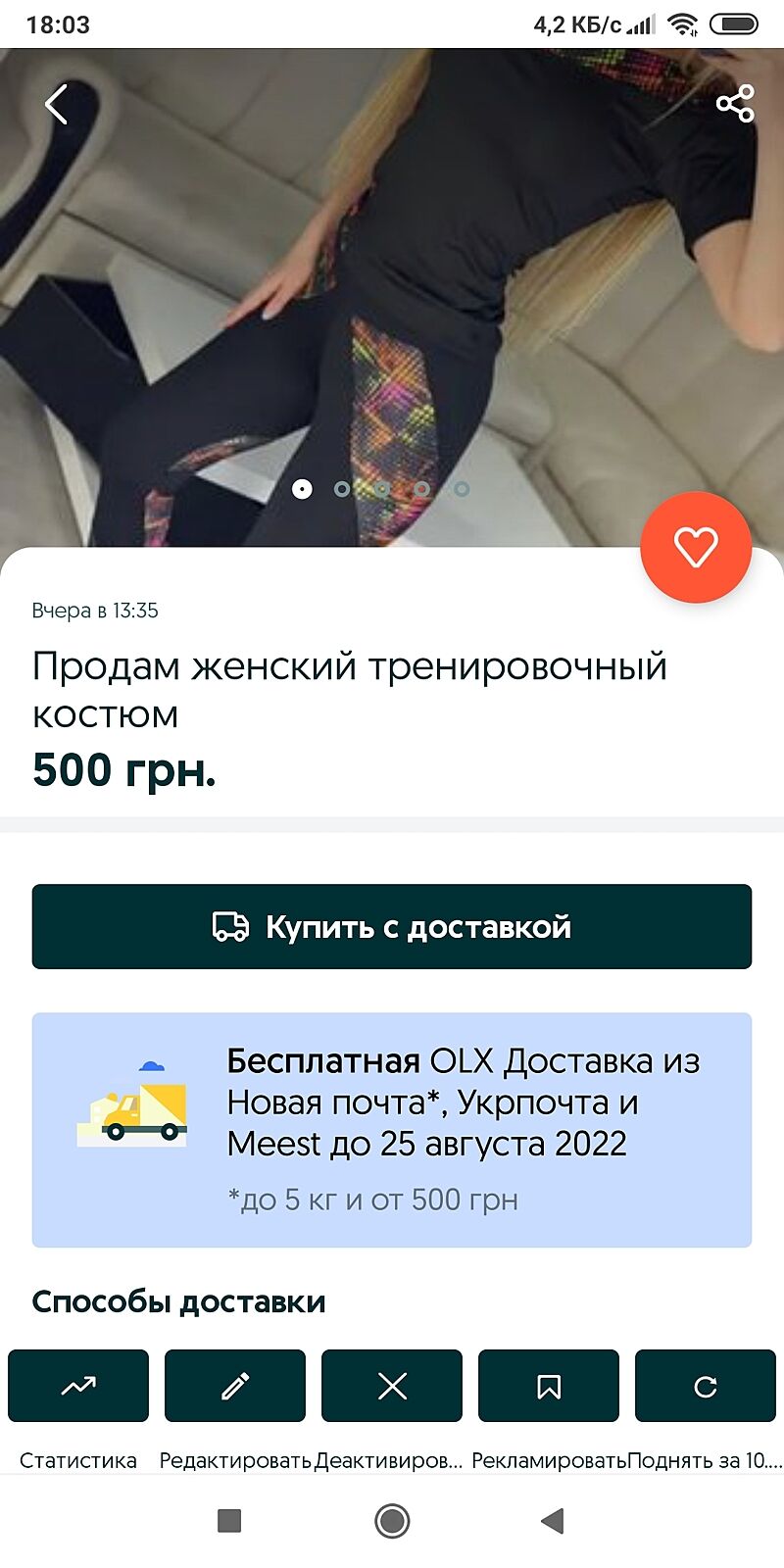
Task: Deactivate the listing
Action: click(392, 1386)
